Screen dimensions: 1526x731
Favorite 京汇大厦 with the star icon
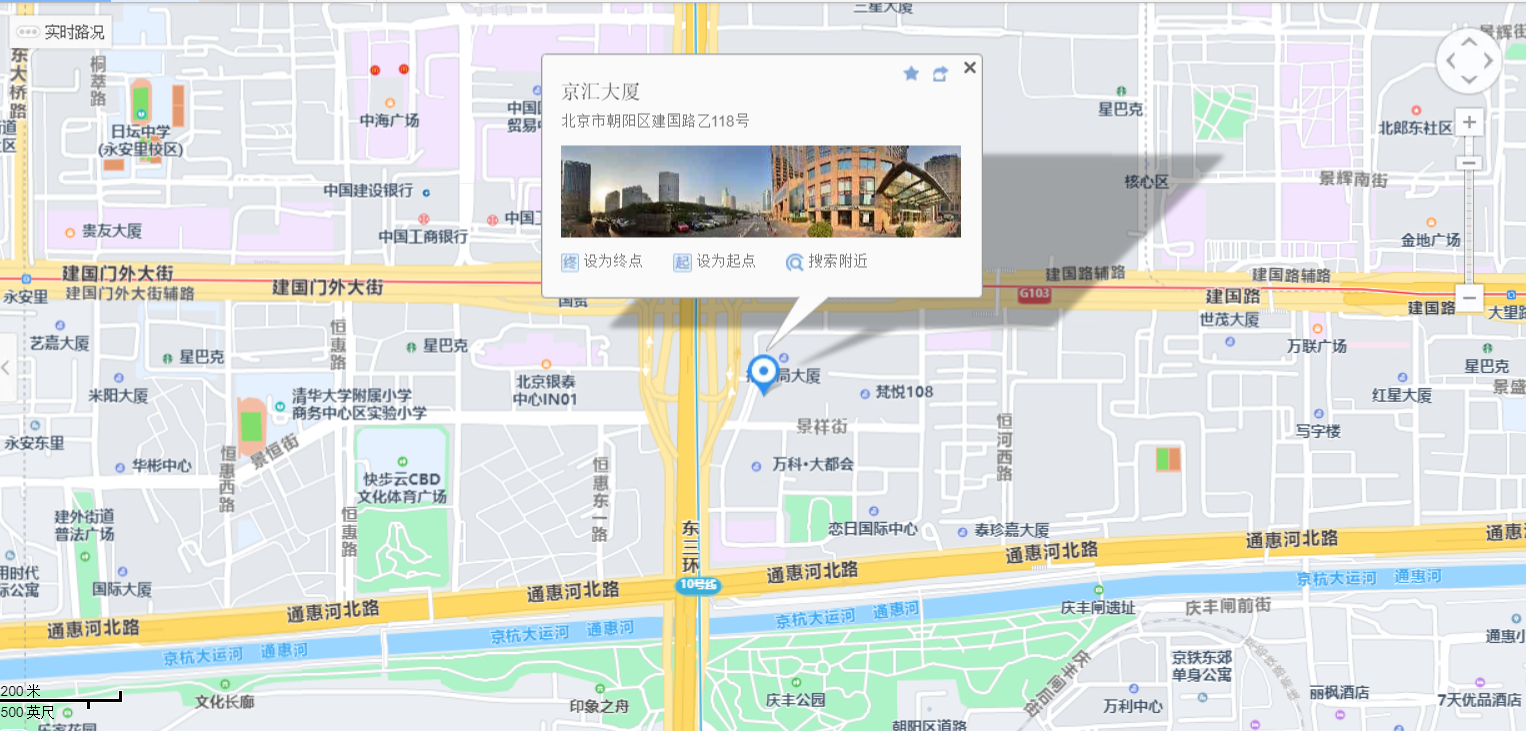911,74
